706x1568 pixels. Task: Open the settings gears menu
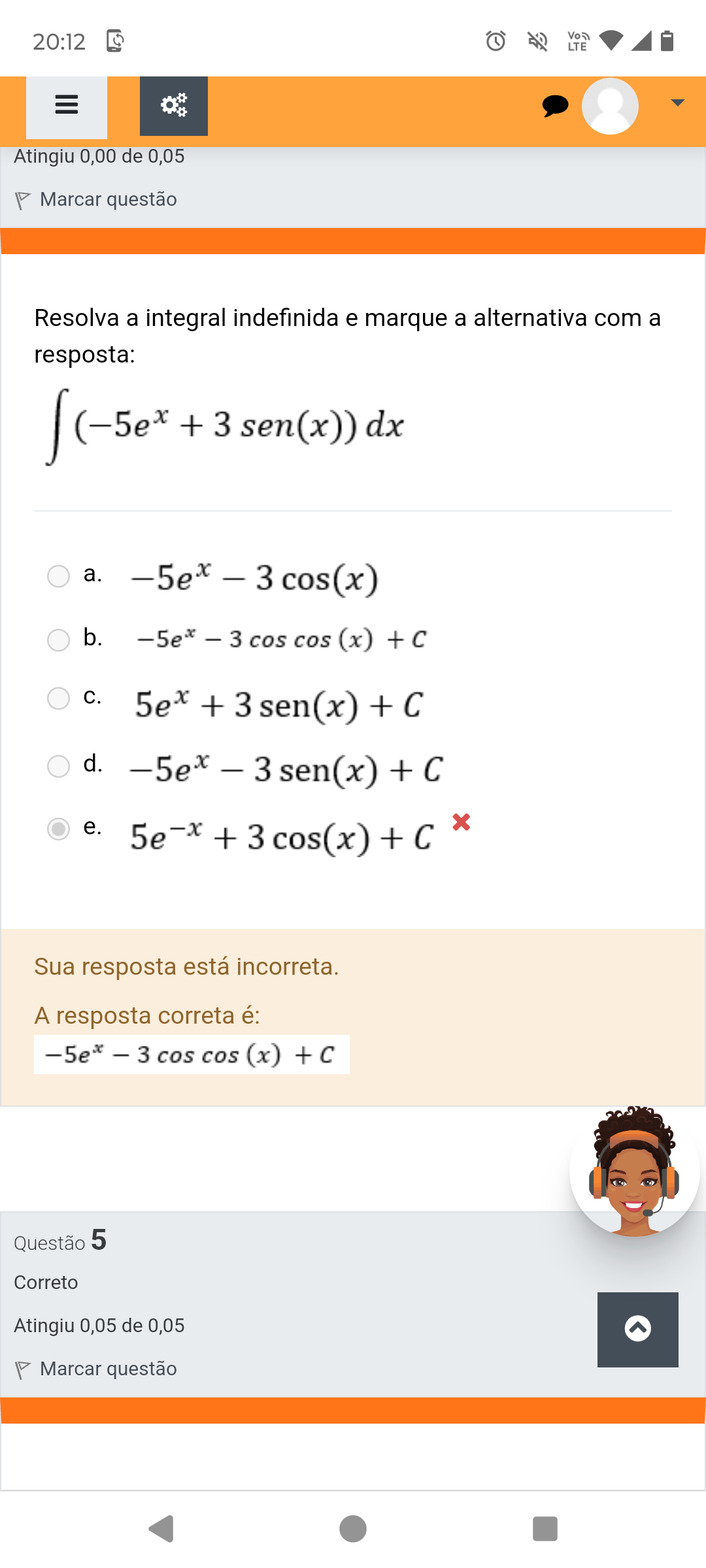pos(173,106)
